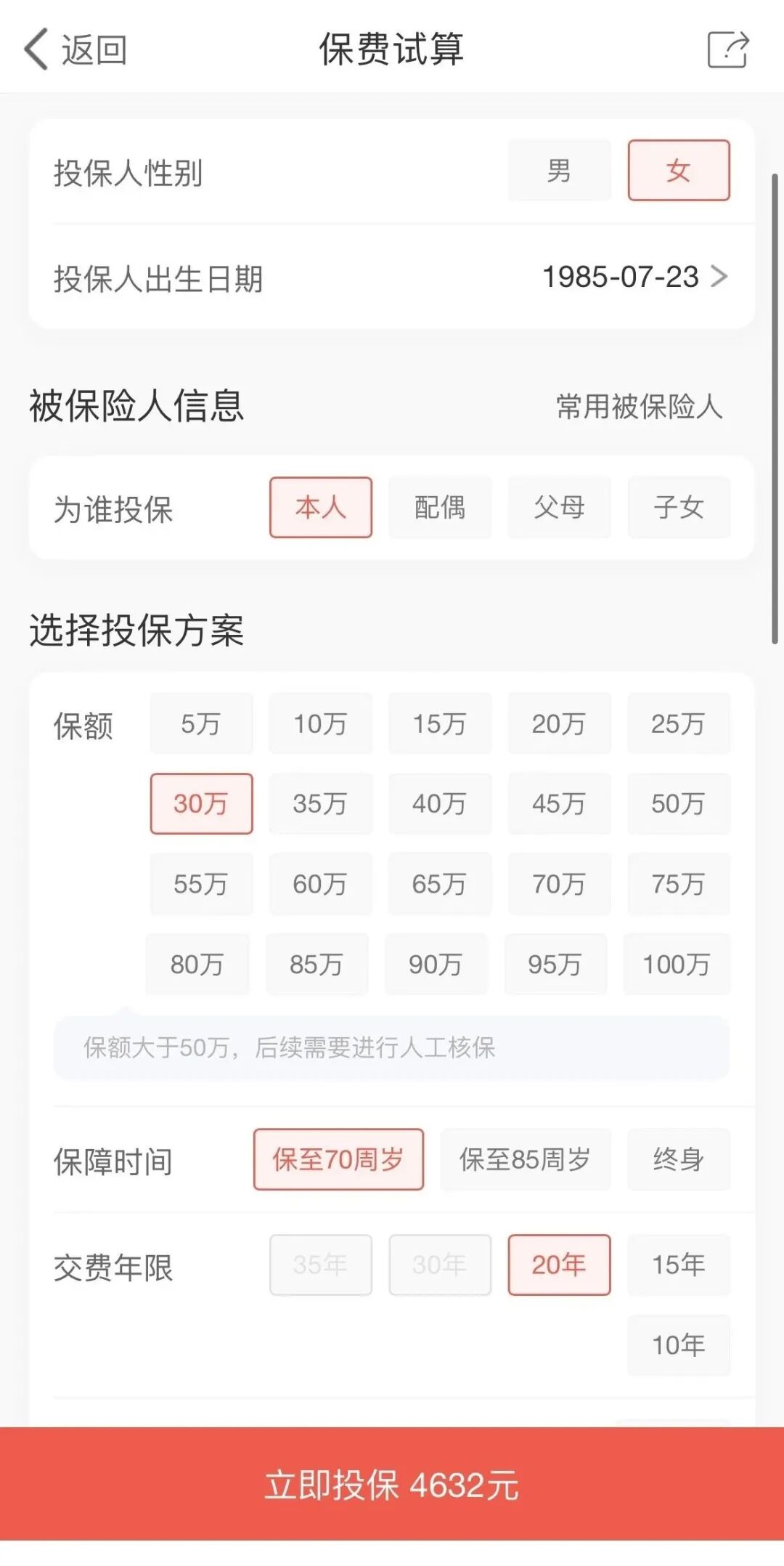Select 男 as applicant gender

pos(558,169)
